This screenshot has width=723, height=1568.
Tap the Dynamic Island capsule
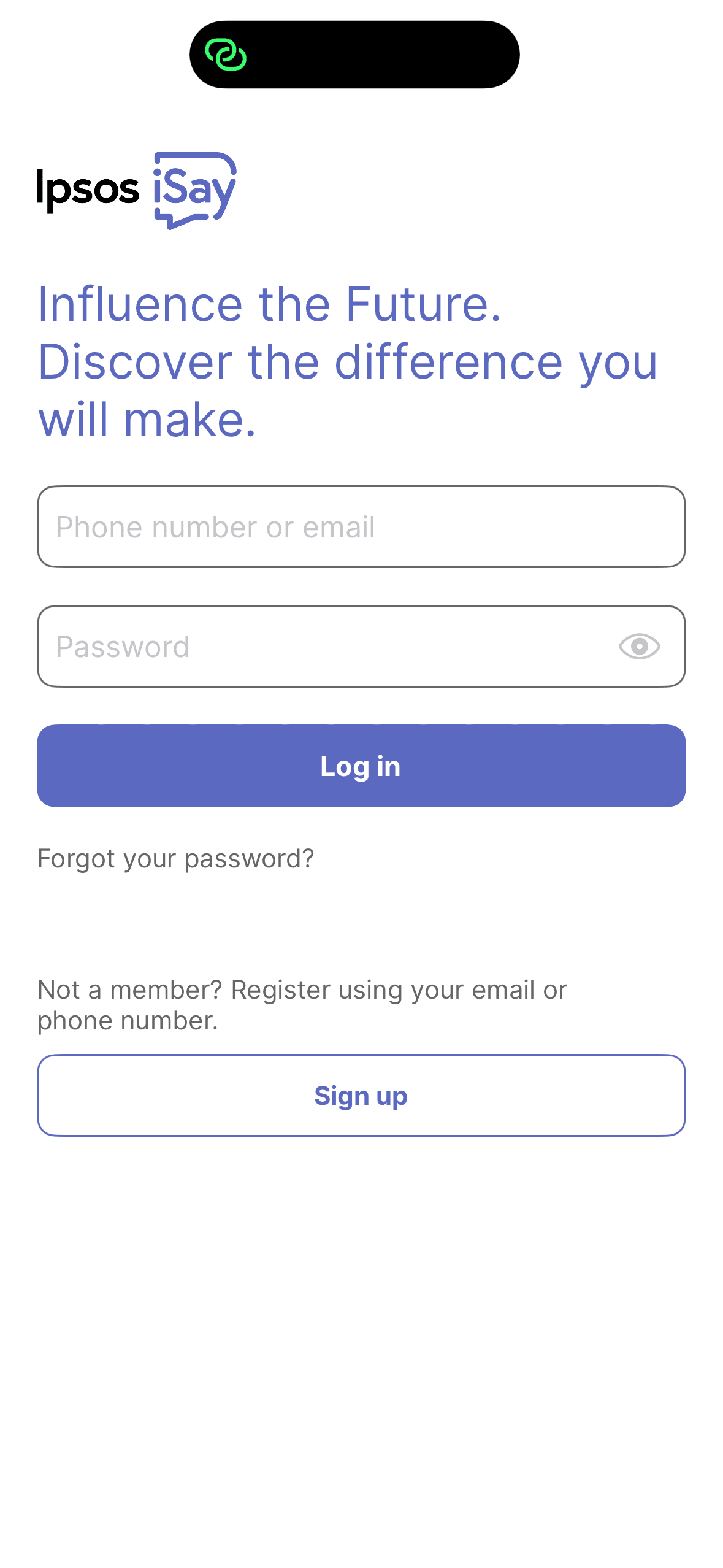pos(355,55)
